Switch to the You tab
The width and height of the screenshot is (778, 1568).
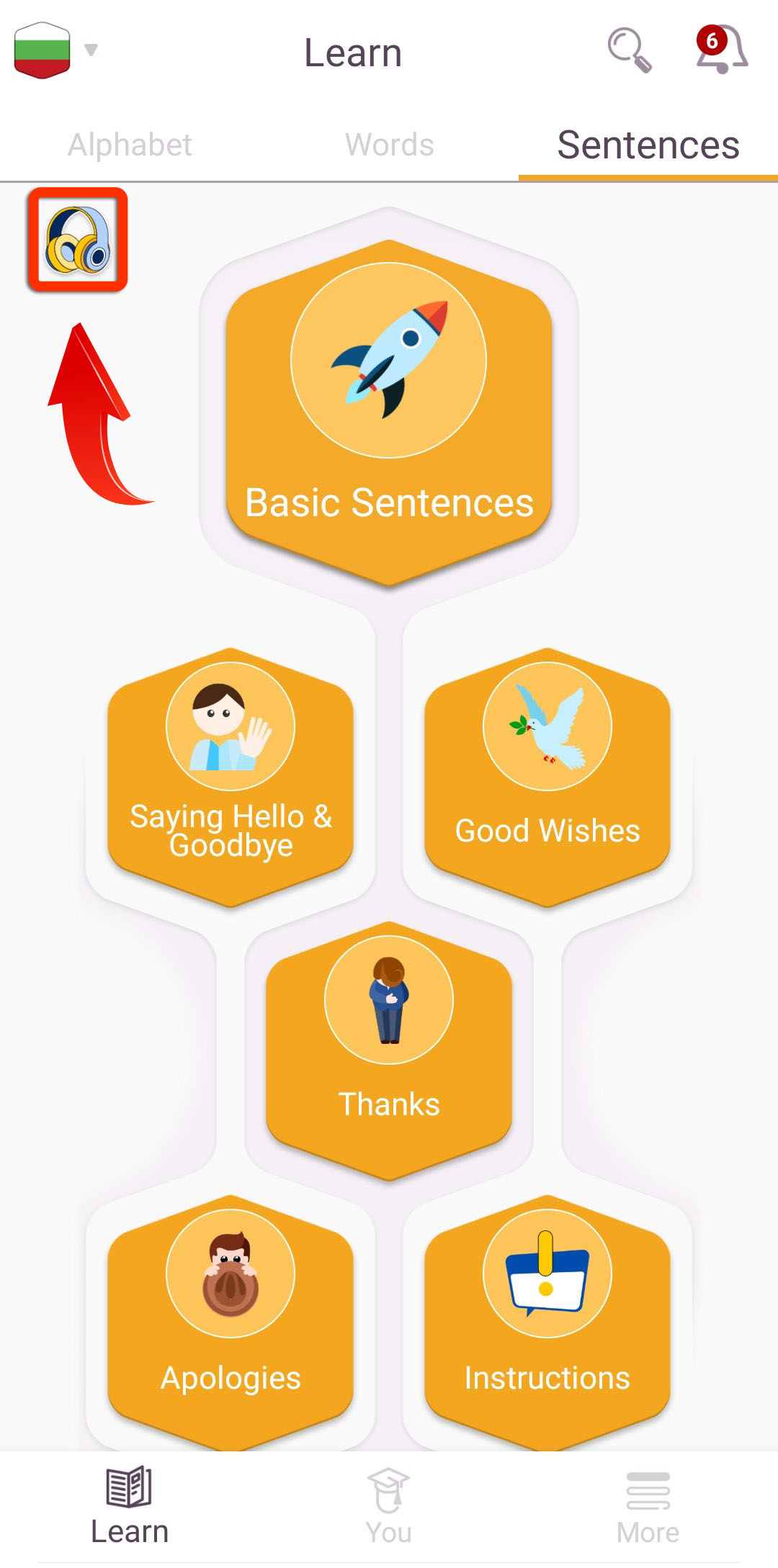389,1506
